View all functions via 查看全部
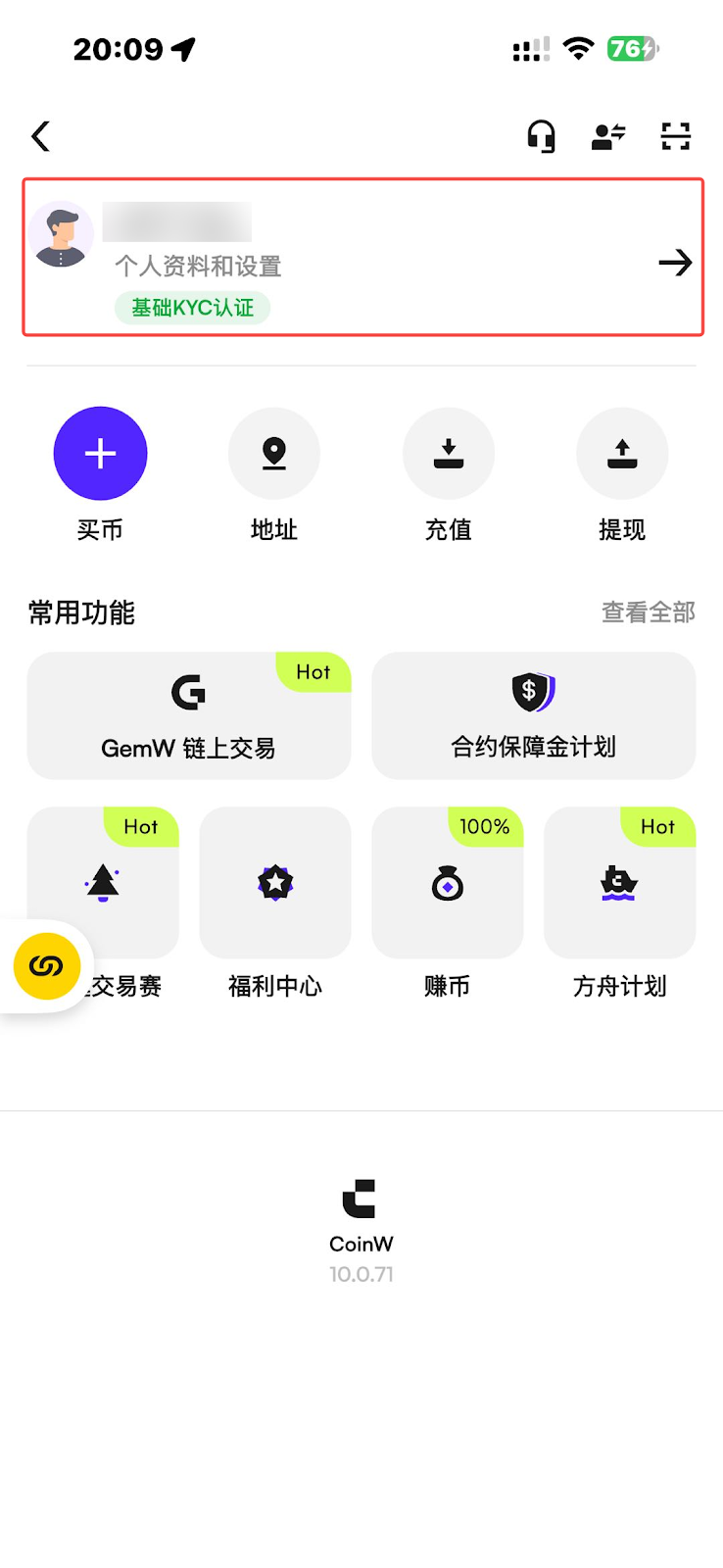723x1568 pixels. (648, 612)
